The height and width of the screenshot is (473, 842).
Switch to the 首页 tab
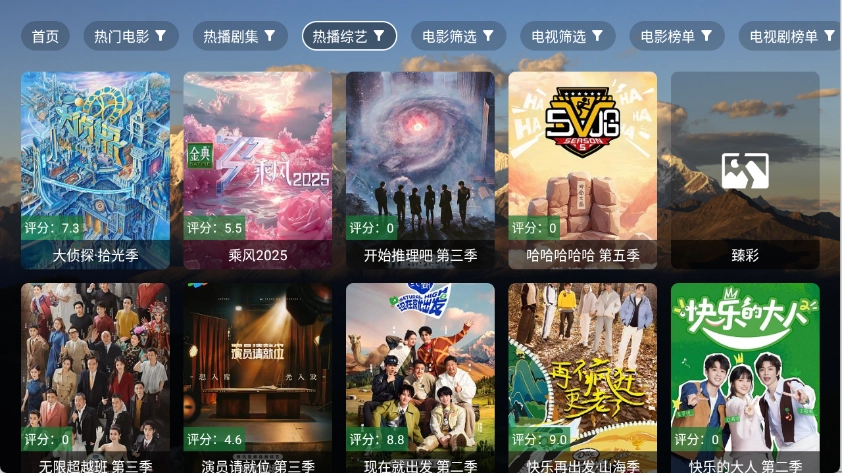[x=45, y=36]
